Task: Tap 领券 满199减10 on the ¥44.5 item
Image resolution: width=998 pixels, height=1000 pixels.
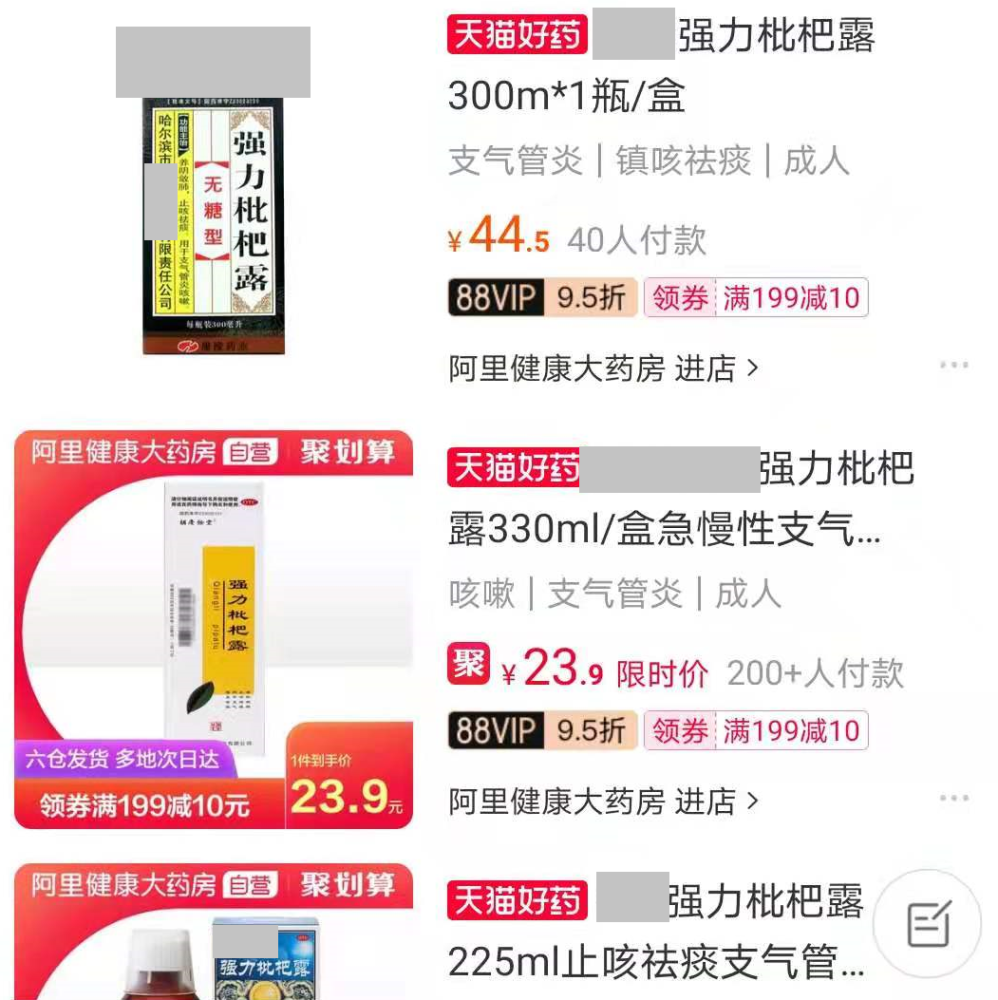Action: pos(756,298)
